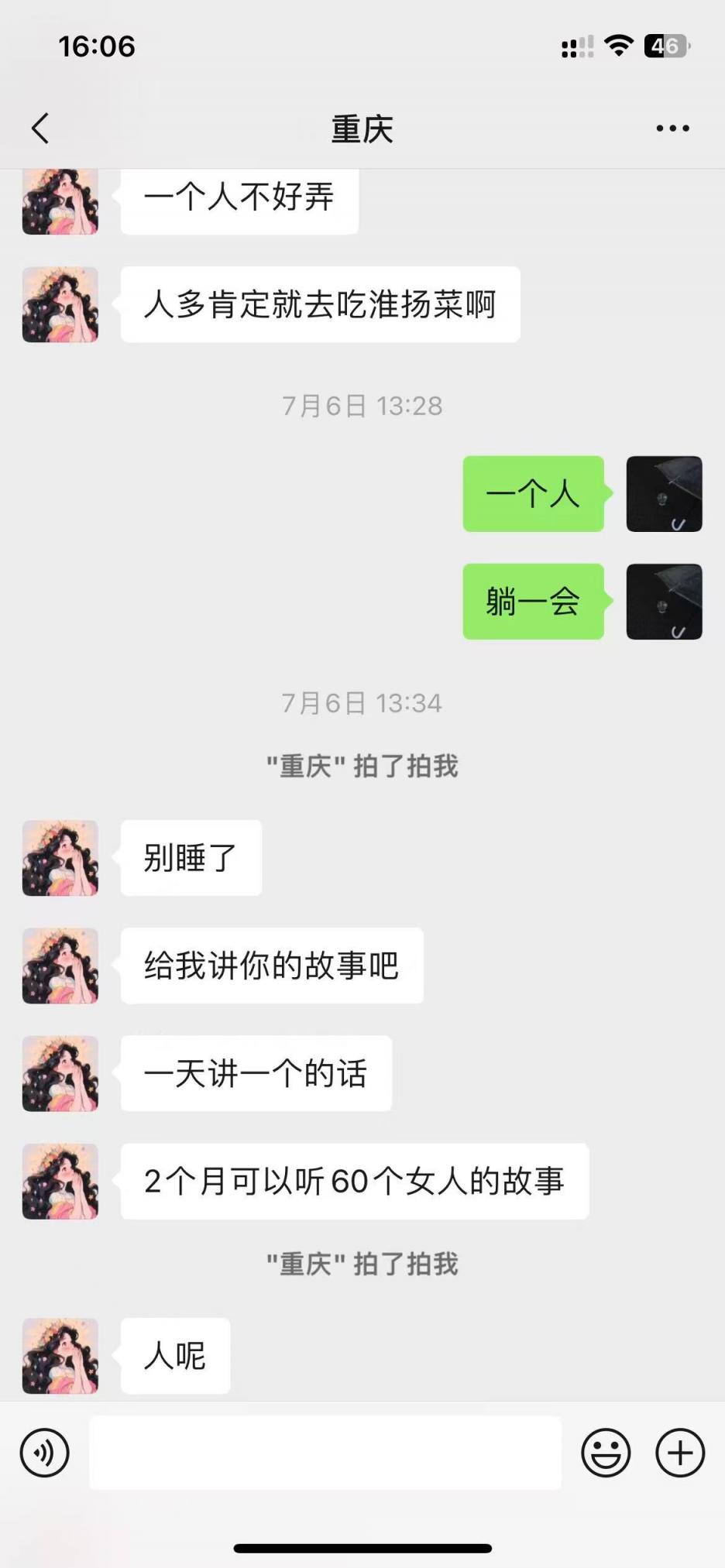Open the plus attachments menu
The height and width of the screenshot is (1568, 725).
point(680,1453)
